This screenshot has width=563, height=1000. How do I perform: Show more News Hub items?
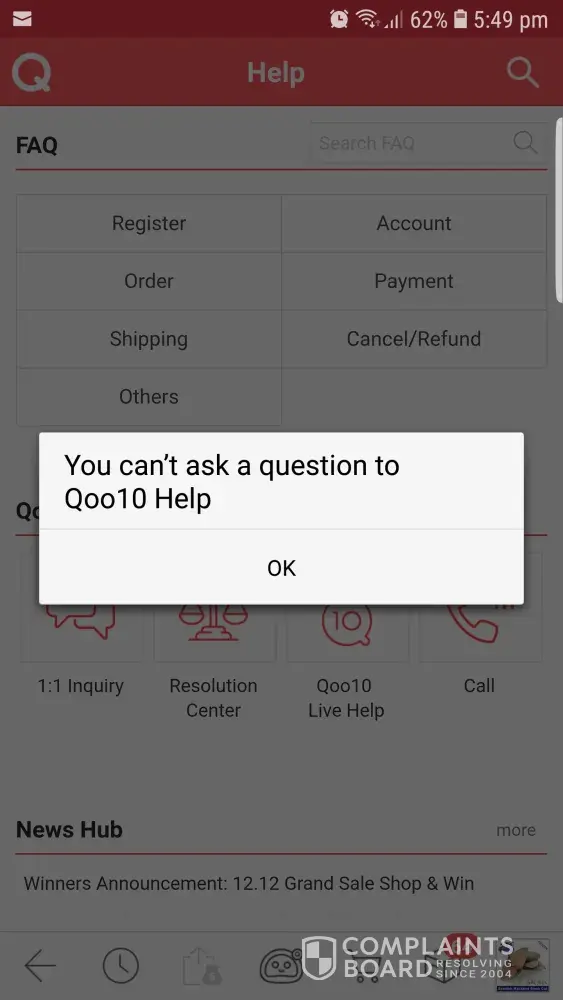pos(516,830)
